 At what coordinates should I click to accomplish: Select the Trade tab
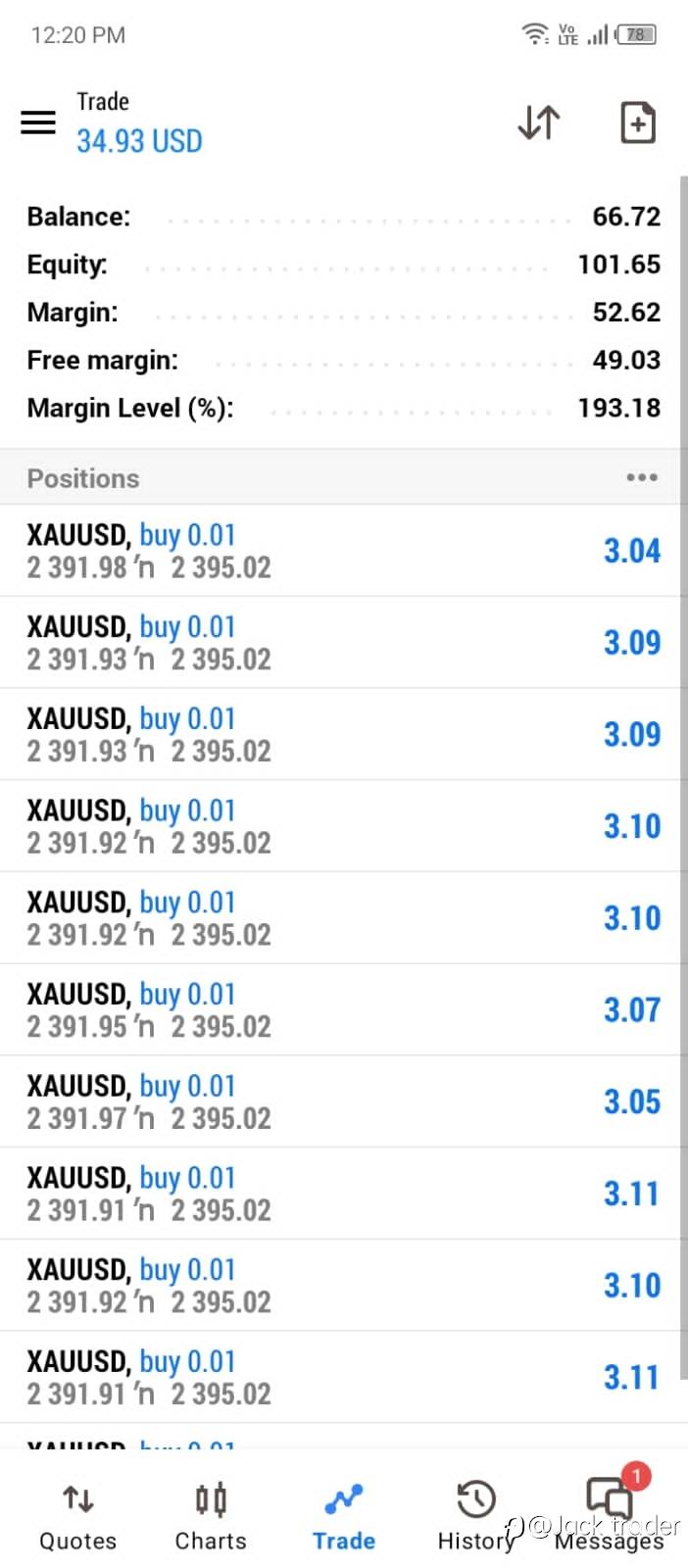coord(344,1514)
